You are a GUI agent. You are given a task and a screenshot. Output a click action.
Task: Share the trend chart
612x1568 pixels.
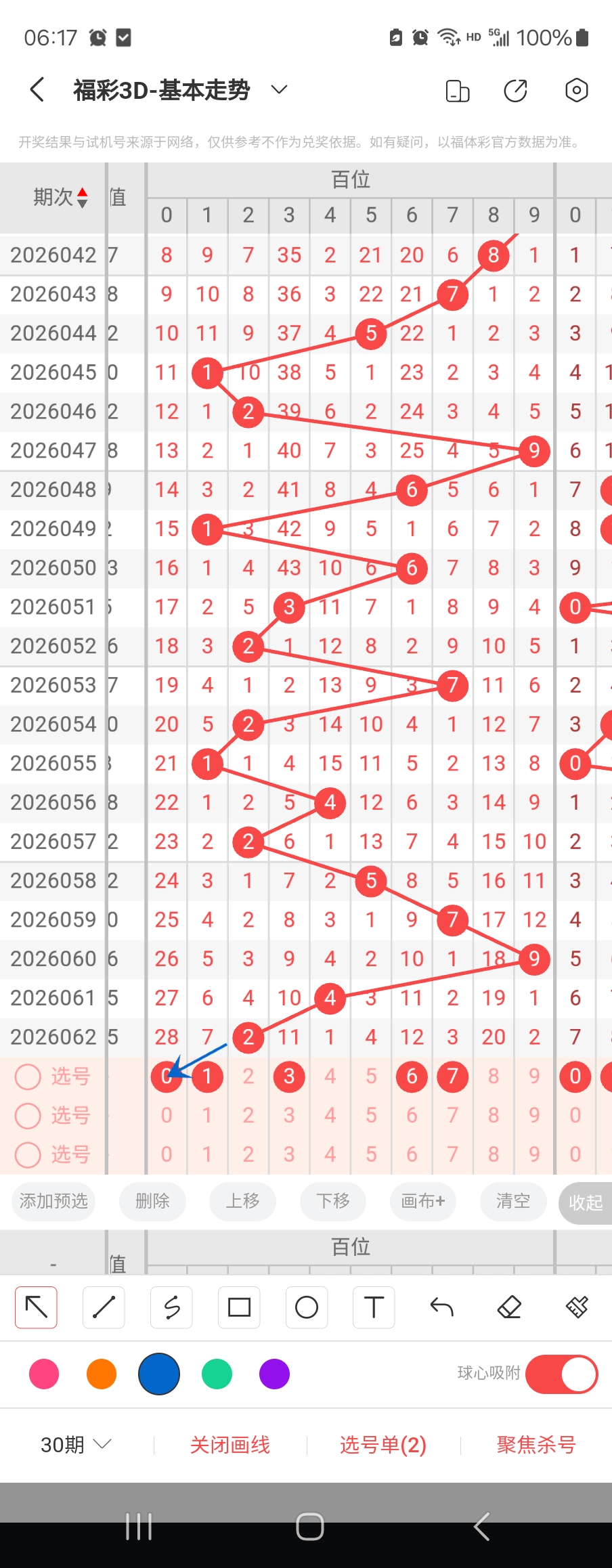pos(515,90)
